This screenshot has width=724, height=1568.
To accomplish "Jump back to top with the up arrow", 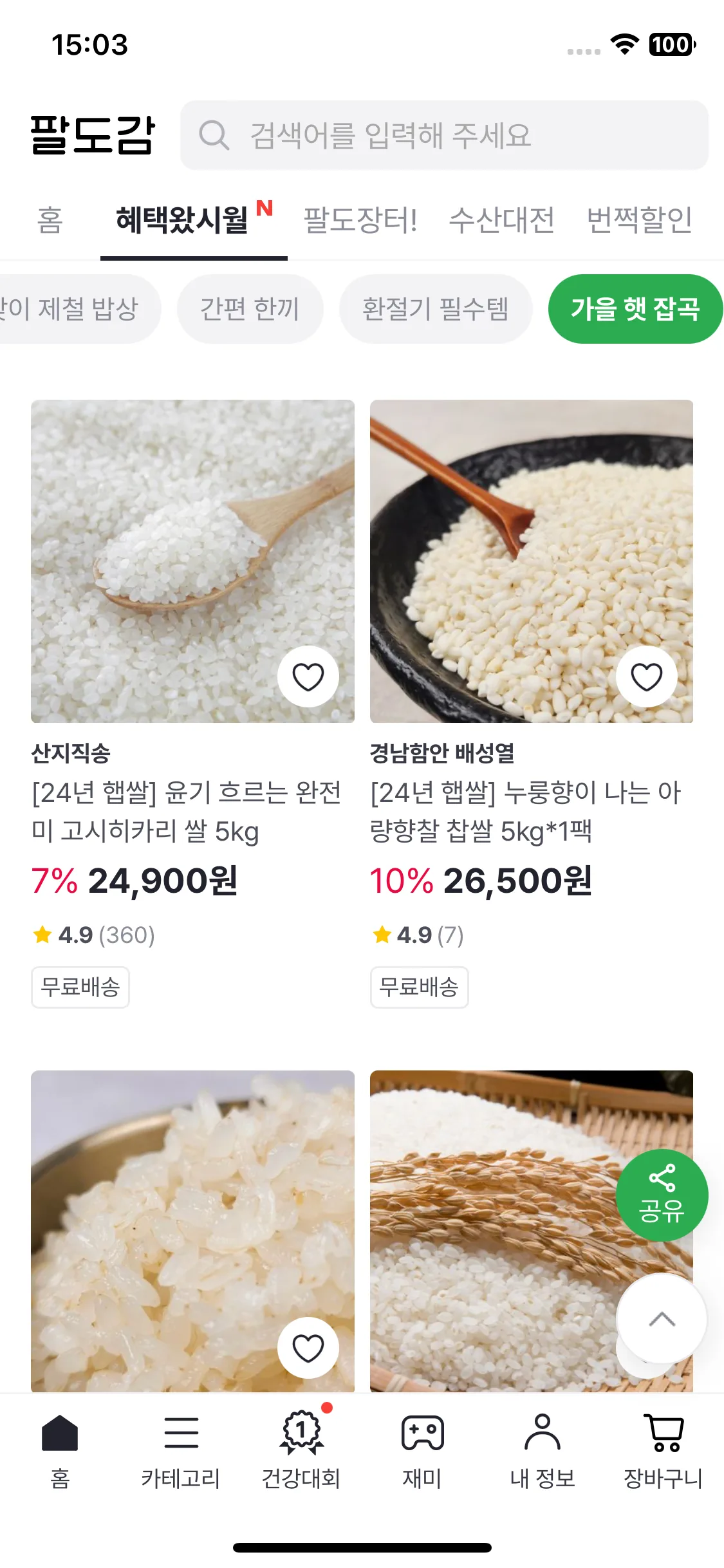I will coord(662,1319).
